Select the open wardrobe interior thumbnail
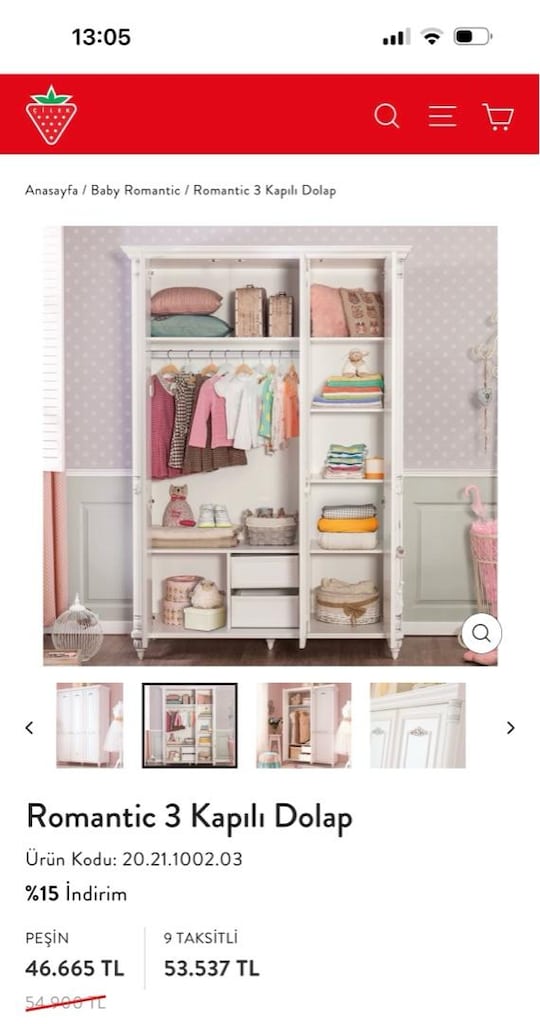Viewport: 540px width, 1024px height. click(190, 726)
